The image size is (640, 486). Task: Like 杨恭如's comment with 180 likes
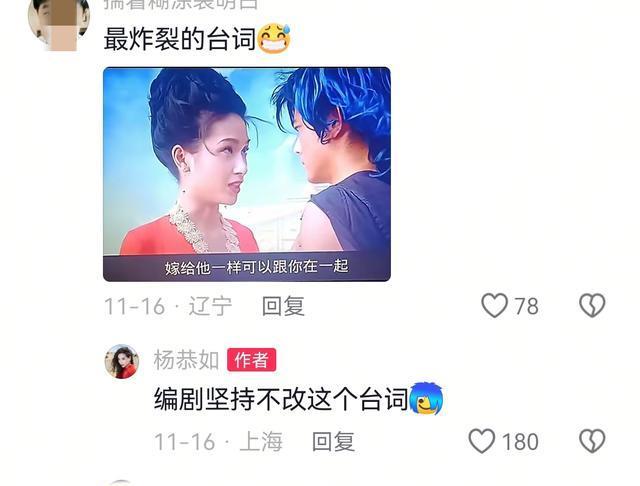(x=483, y=441)
